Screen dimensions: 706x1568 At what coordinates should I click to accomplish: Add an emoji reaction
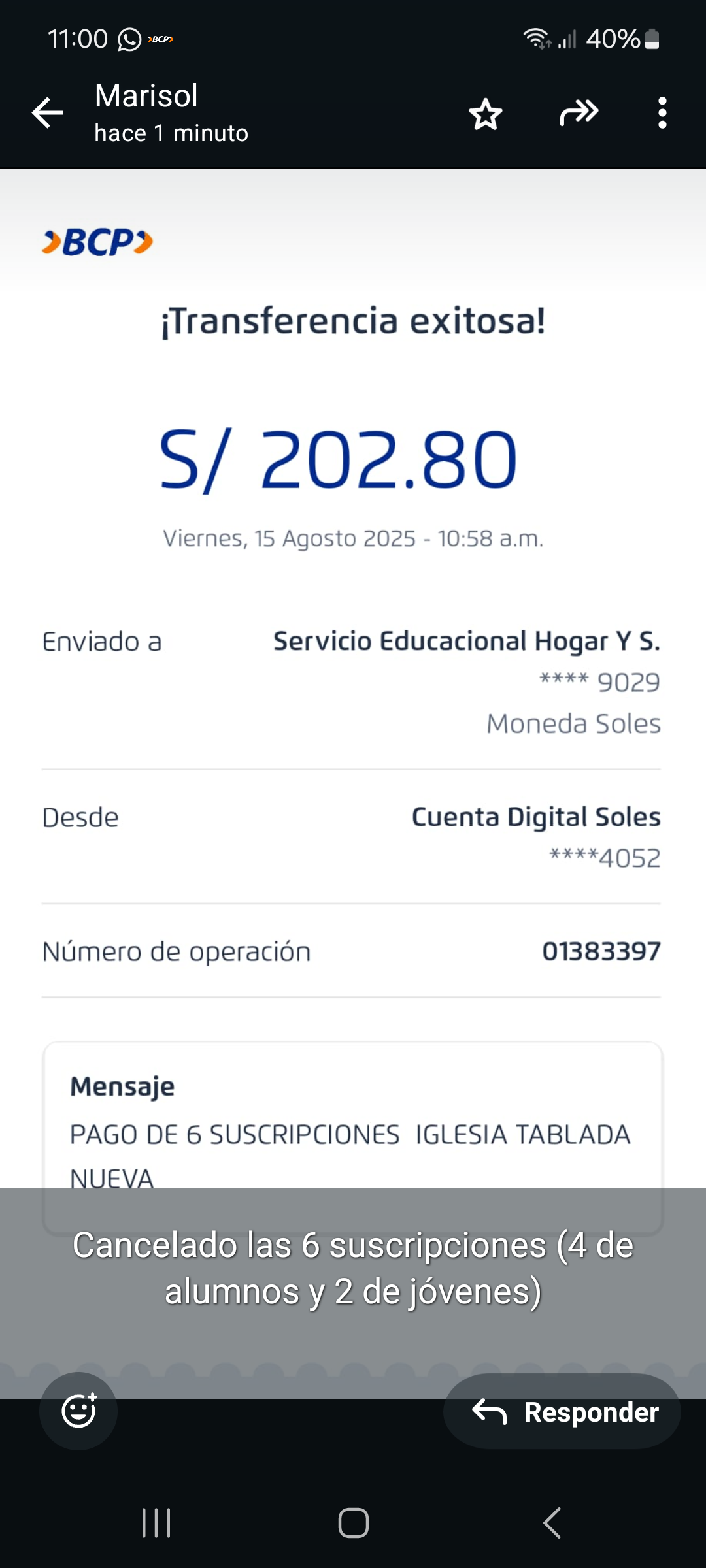(78, 1411)
